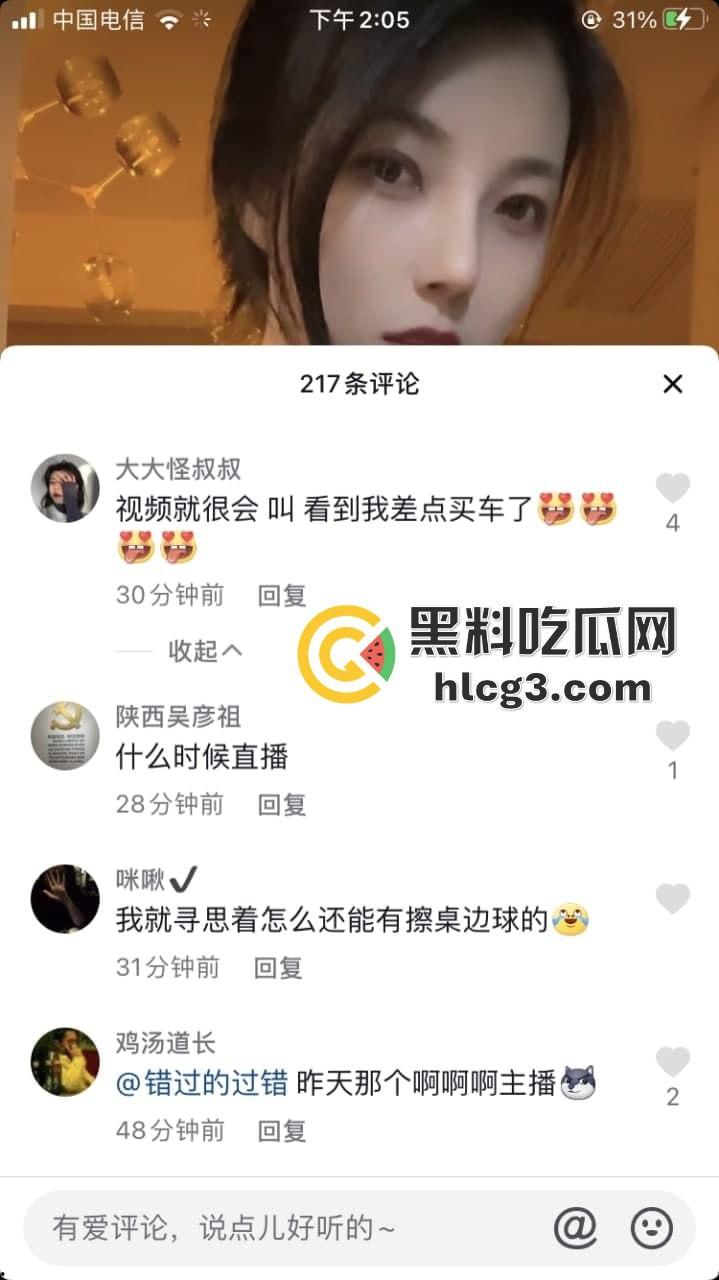Like the comment by 大大怪叔叔
This screenshot has width=719, height=1280.
point(673,489)
